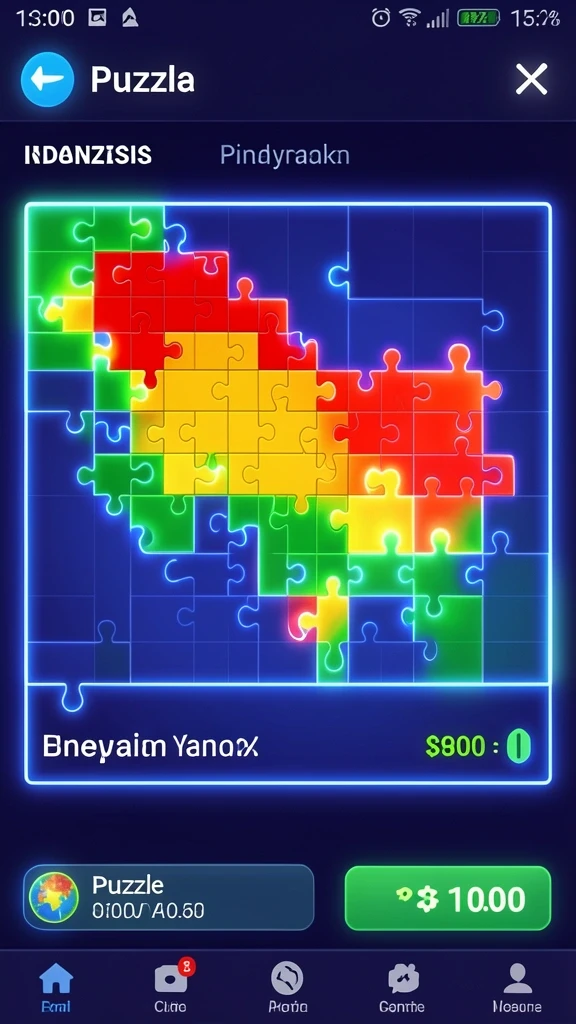Open the camera tab with red badge
Image resolution: width=576 pixels, height=1024 pixels.
click(171, 987)
